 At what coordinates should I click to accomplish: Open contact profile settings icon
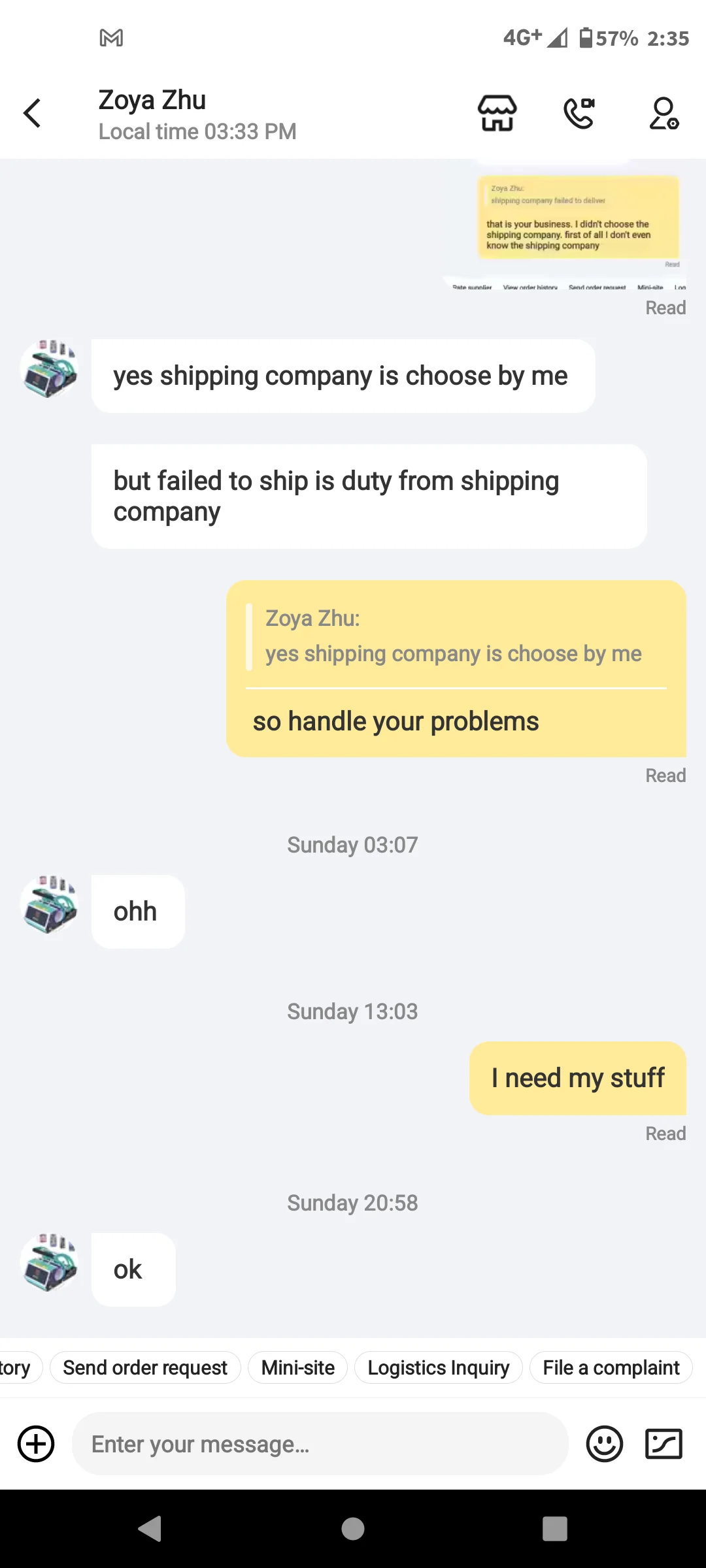(x=664, y=113)
